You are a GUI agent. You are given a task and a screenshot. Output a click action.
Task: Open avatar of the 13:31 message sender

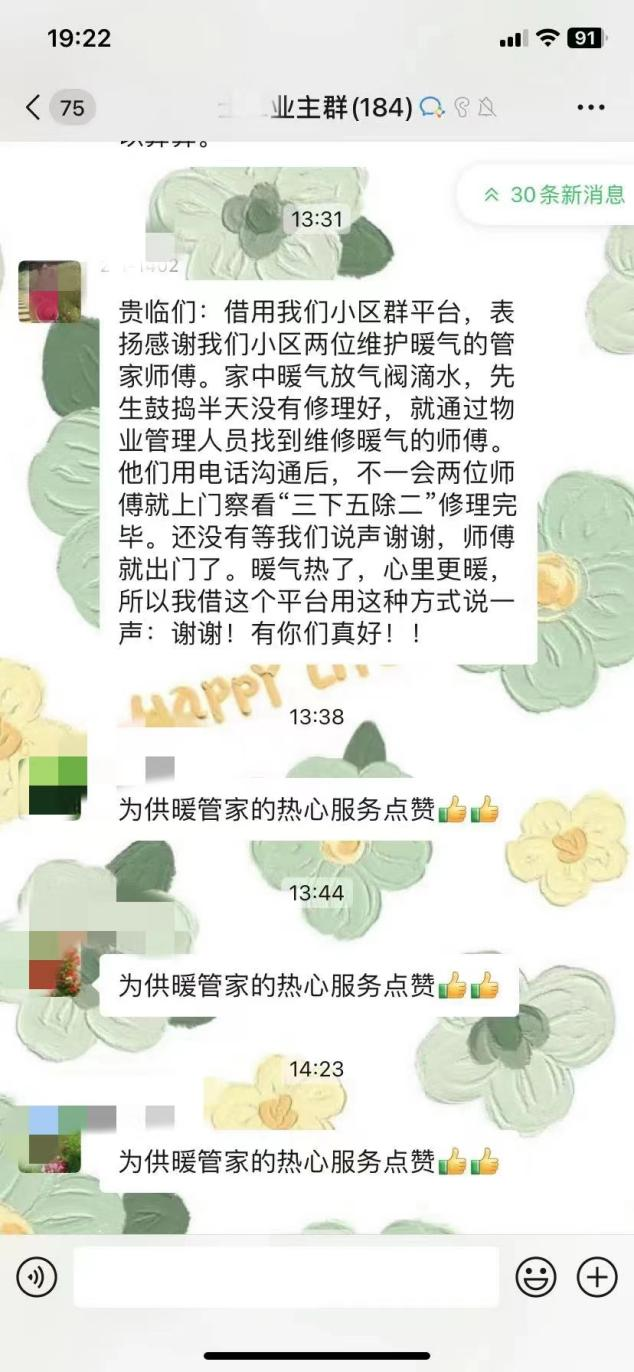coord(49,291)
